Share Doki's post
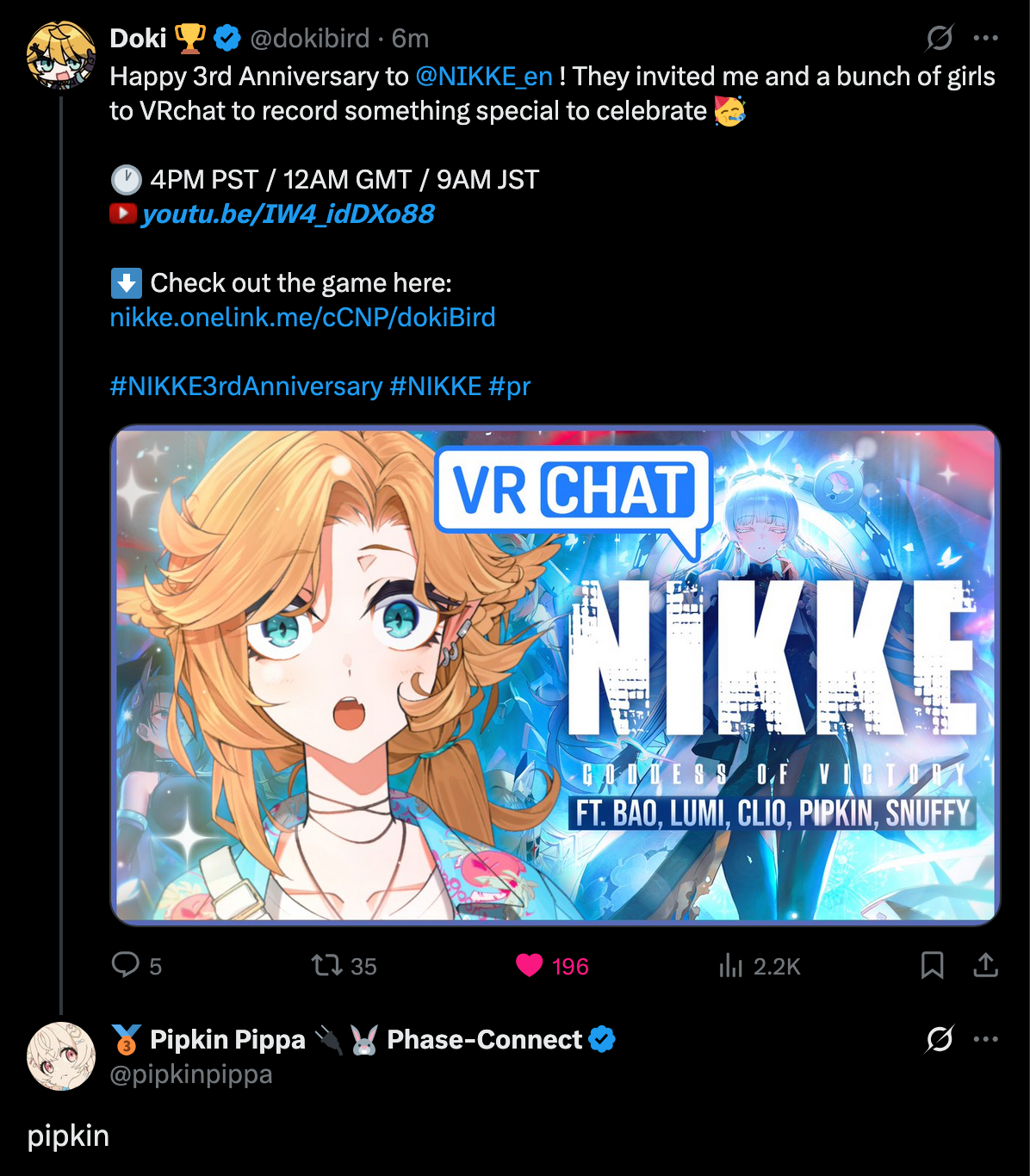The height and width of the screenshot is (1176, 1030). click(x=985, y=965)
